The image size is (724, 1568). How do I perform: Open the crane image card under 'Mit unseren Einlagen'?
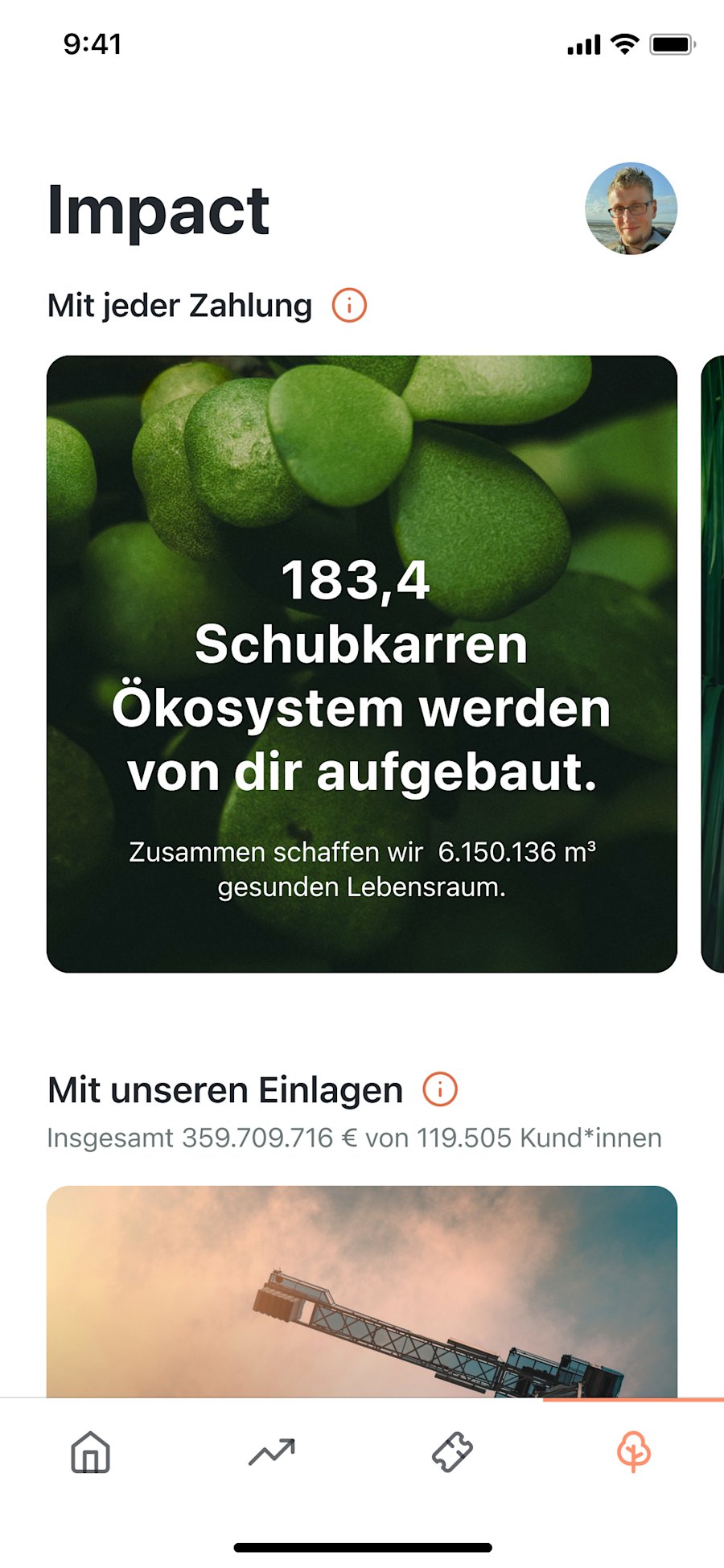tap(362, 1287)
